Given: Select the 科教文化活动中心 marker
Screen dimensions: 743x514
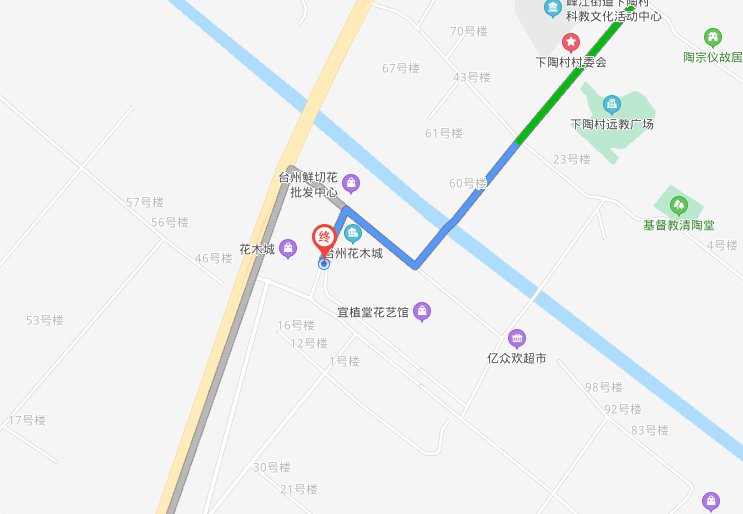Looking at the screenshot, I should tap(552, 9).
